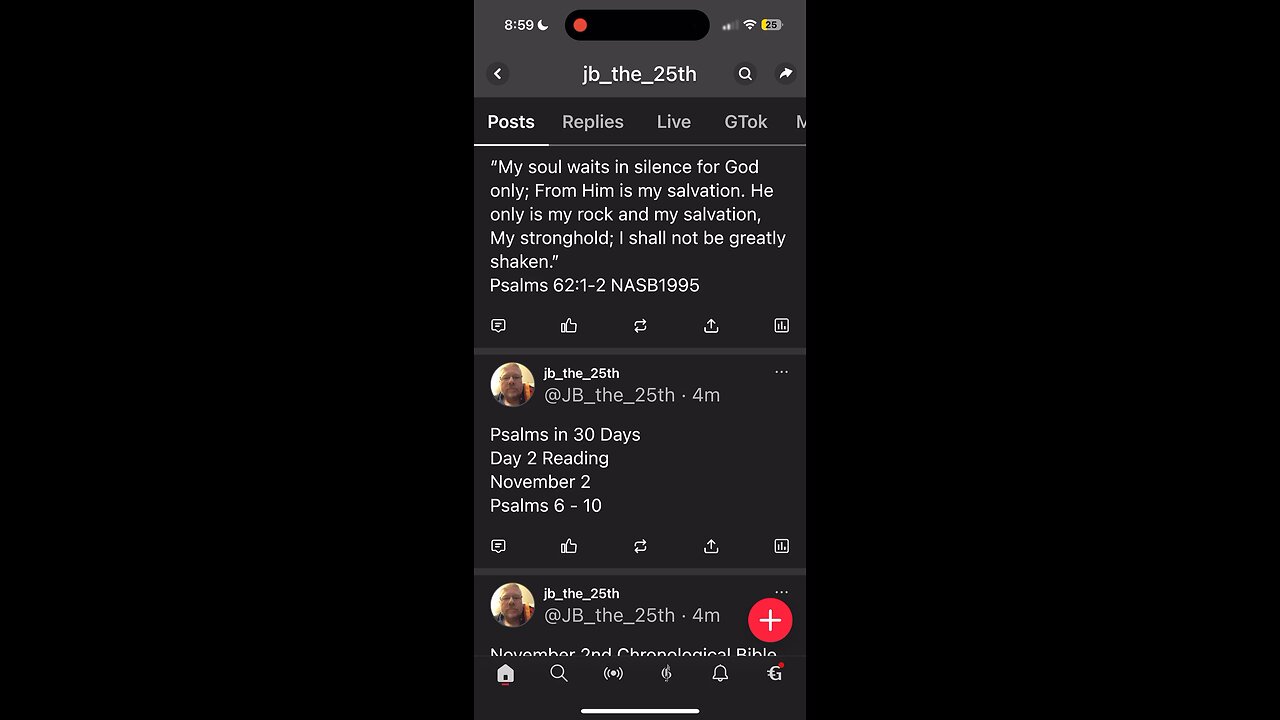Switch to the Live tab
1280x720 pixels.
click(673, 122)
